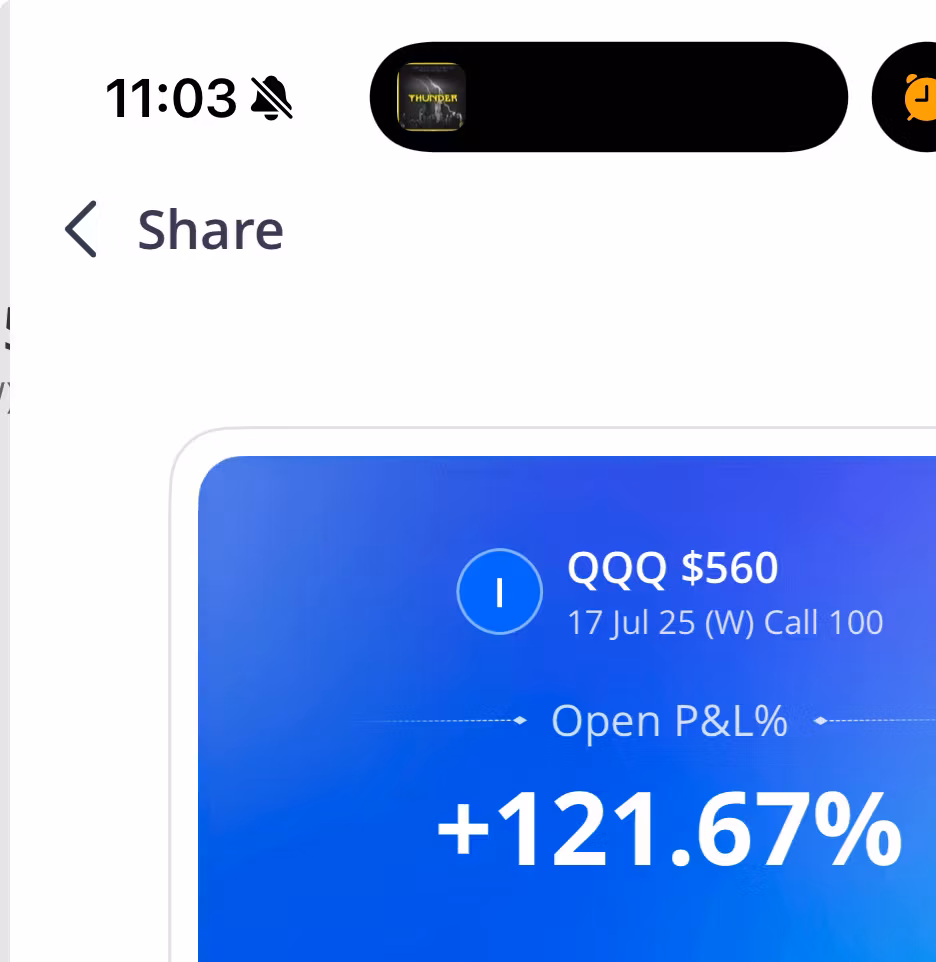Image resolution: width=936 pixels, height=962 pixels.
Task: Go back from the Share screen
Action: point(82,230)
